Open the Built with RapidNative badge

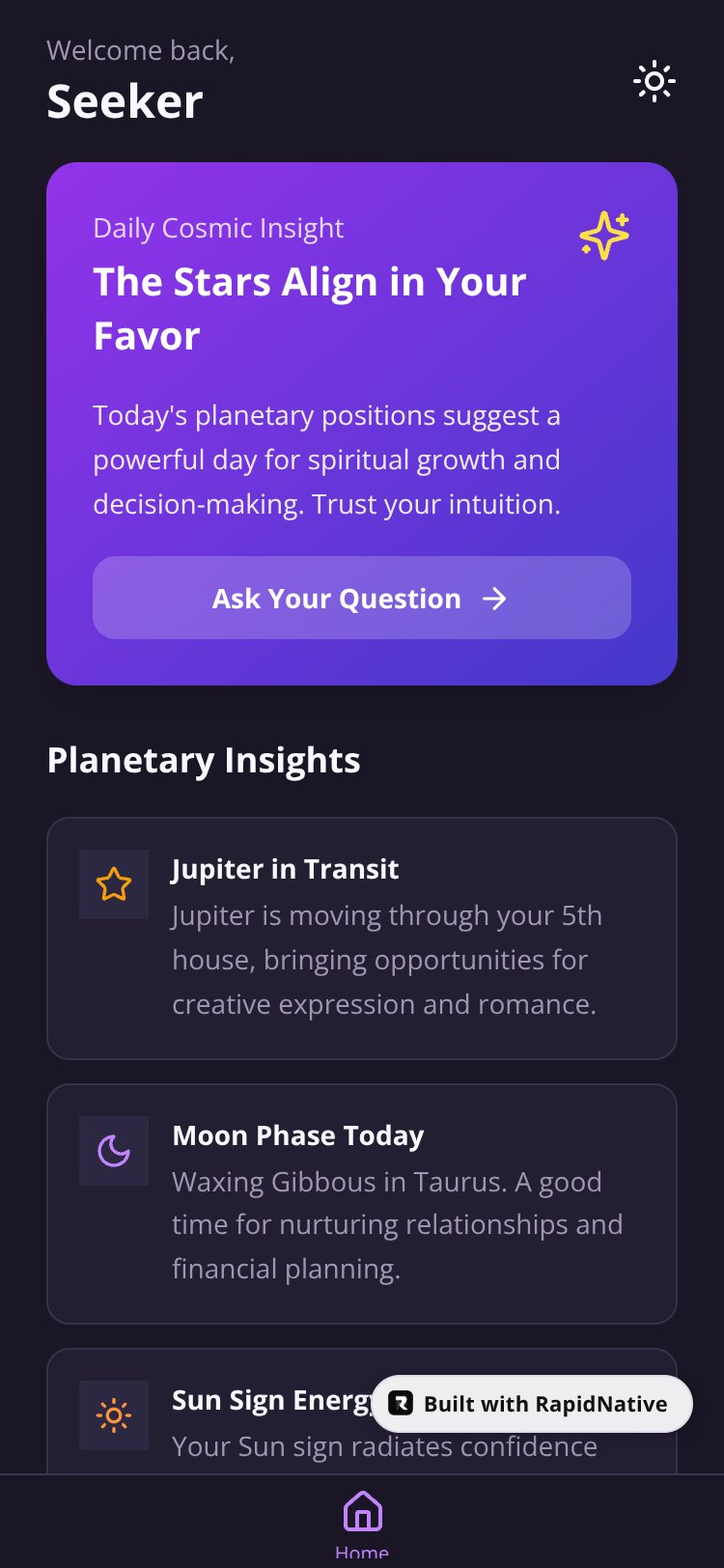pos(532,1404)
